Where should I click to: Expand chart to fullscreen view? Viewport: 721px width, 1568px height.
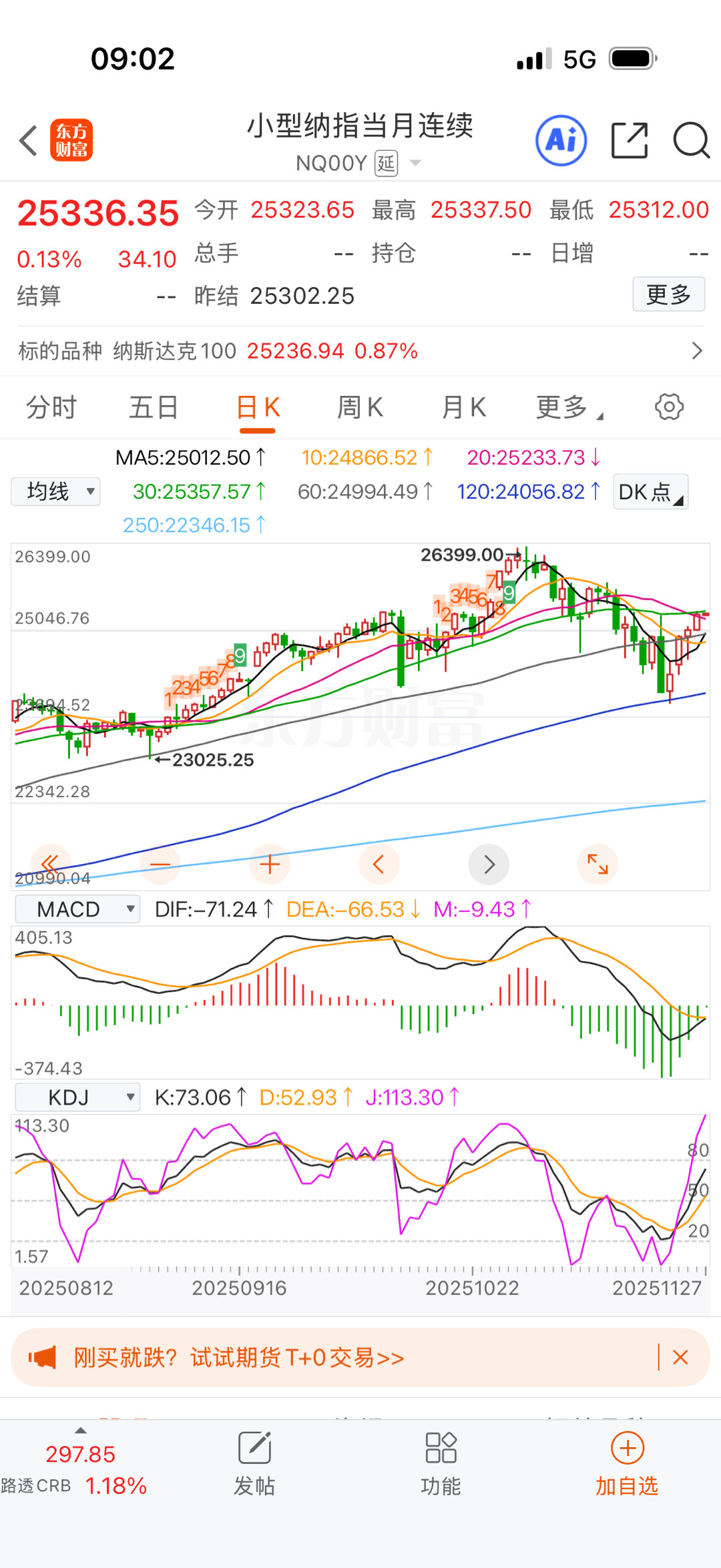(x=597, y=863)
